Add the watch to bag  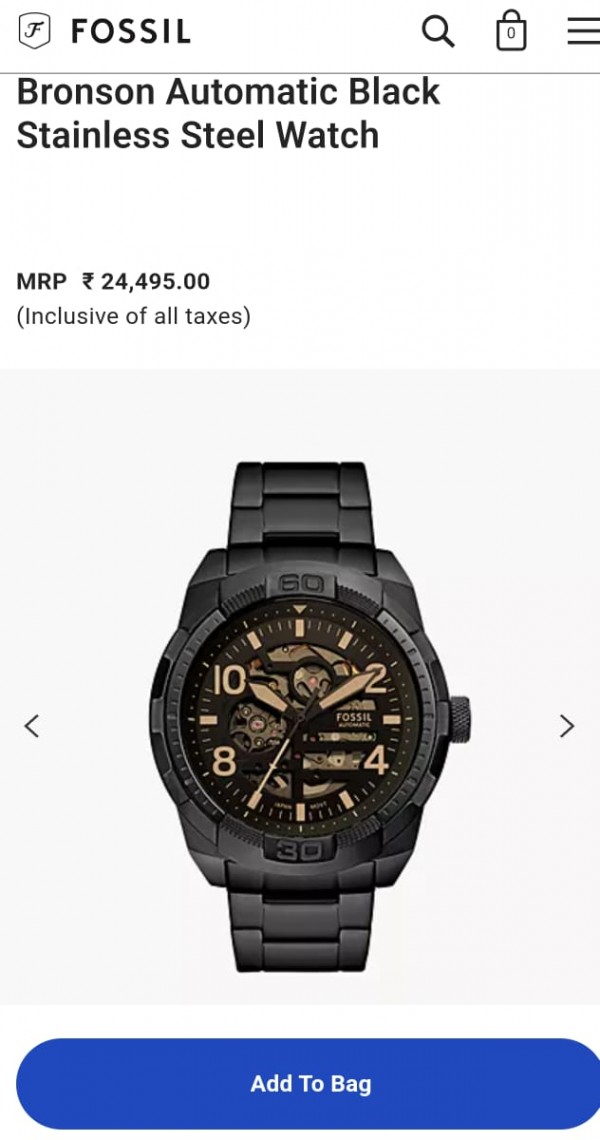[x=310, y=1084]
